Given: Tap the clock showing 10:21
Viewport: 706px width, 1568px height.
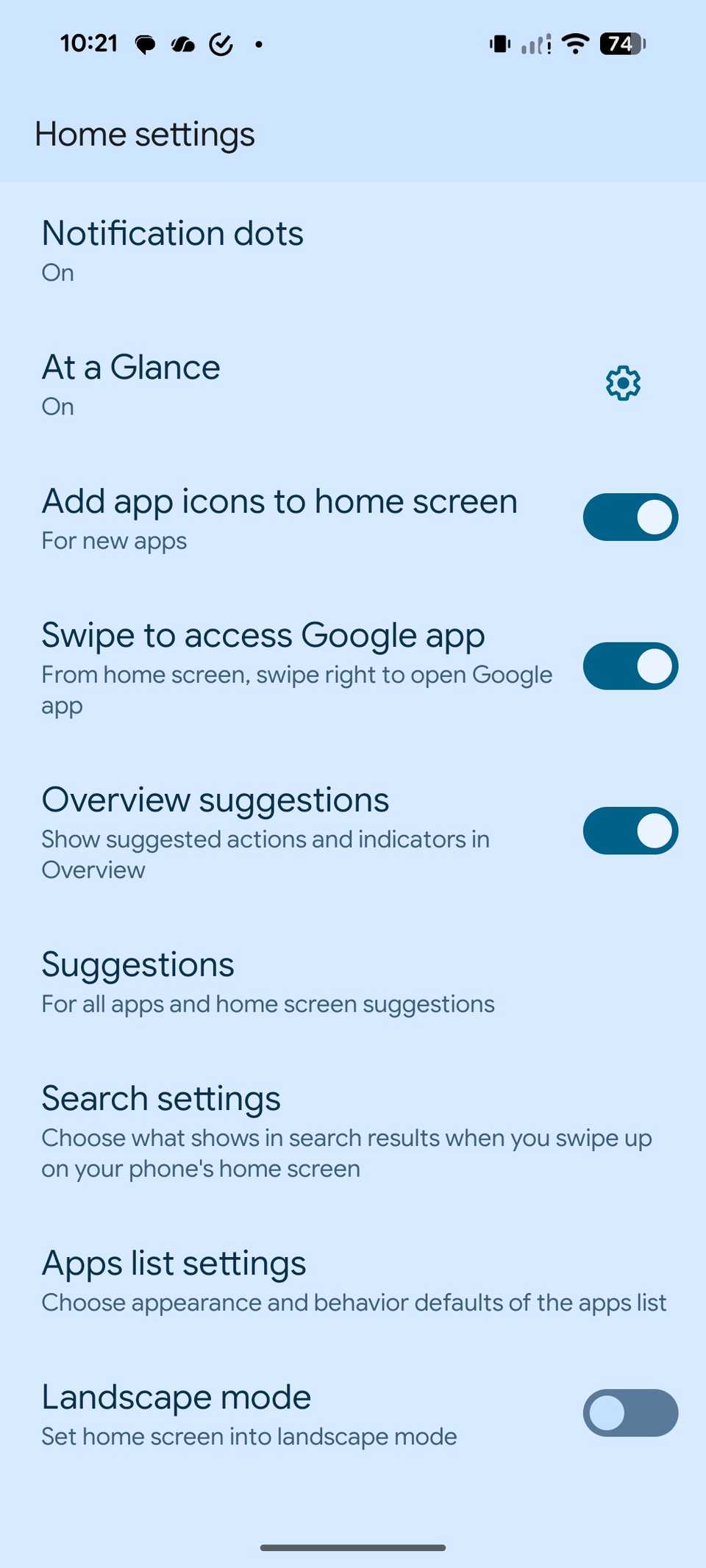Looking at the screenshot, I should click(90, 44).
